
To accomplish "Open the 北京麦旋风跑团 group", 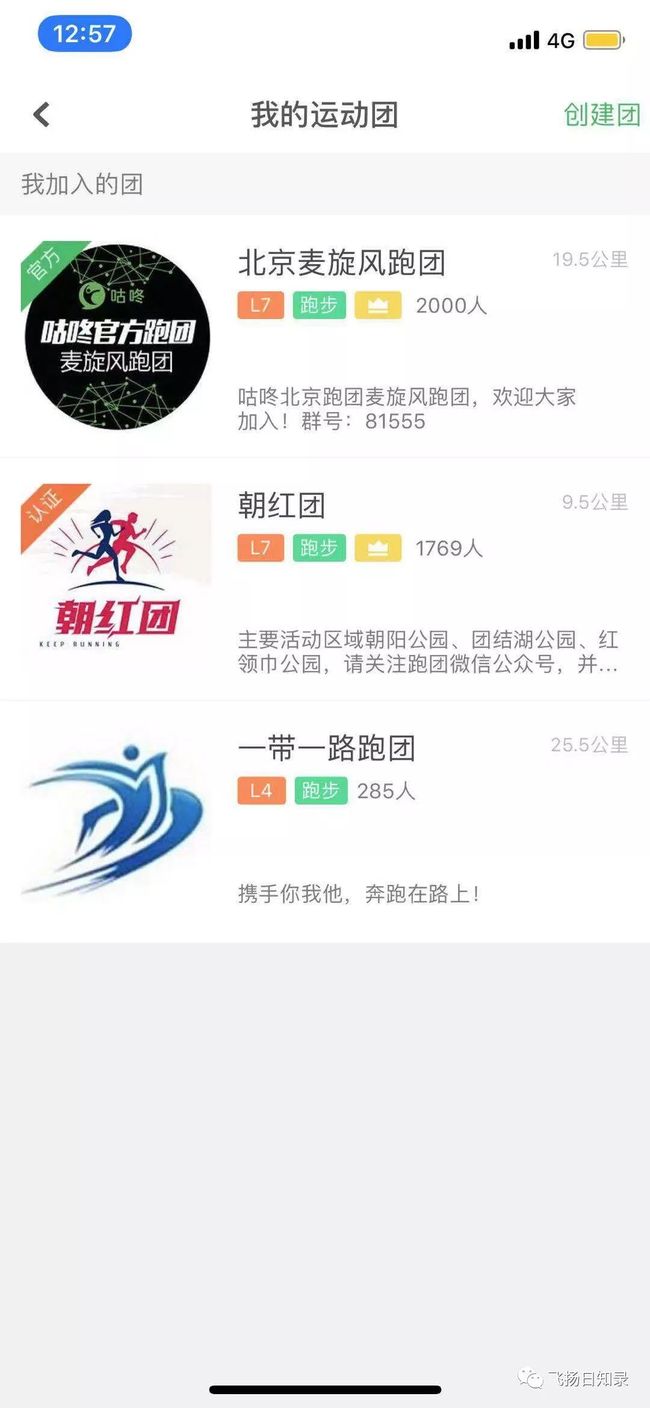I will click(x=325, y=337).
